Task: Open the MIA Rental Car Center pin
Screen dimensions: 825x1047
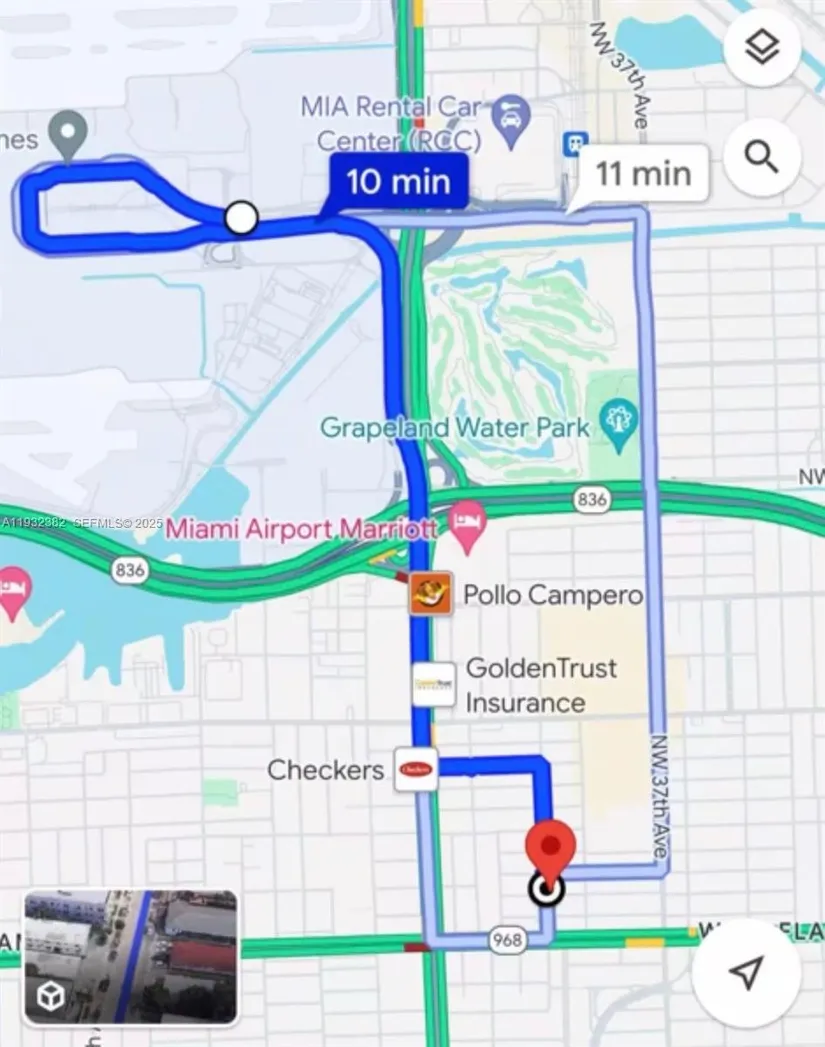Action: tap(512, 118)
